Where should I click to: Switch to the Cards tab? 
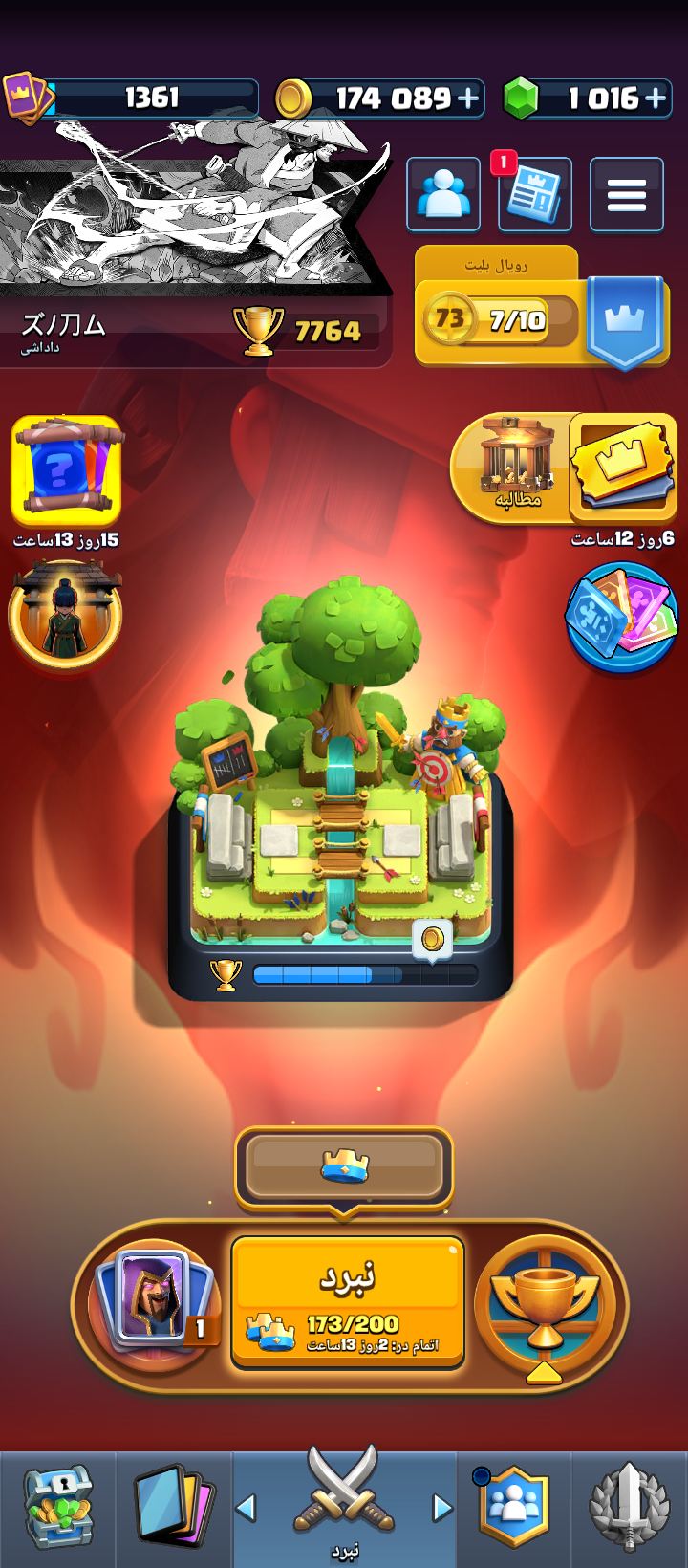174,1509
